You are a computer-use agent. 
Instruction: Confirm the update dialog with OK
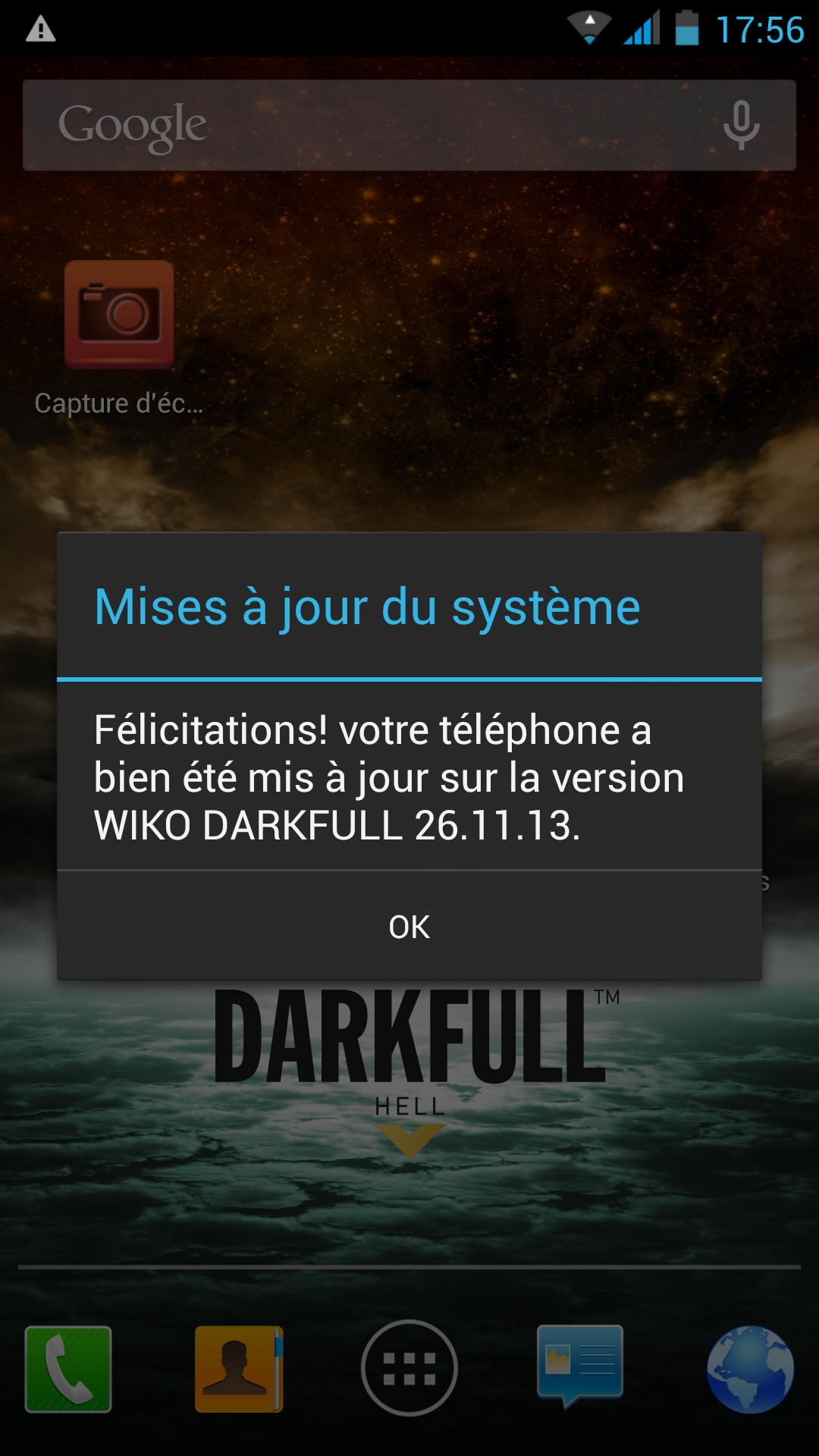click(409, 926)
